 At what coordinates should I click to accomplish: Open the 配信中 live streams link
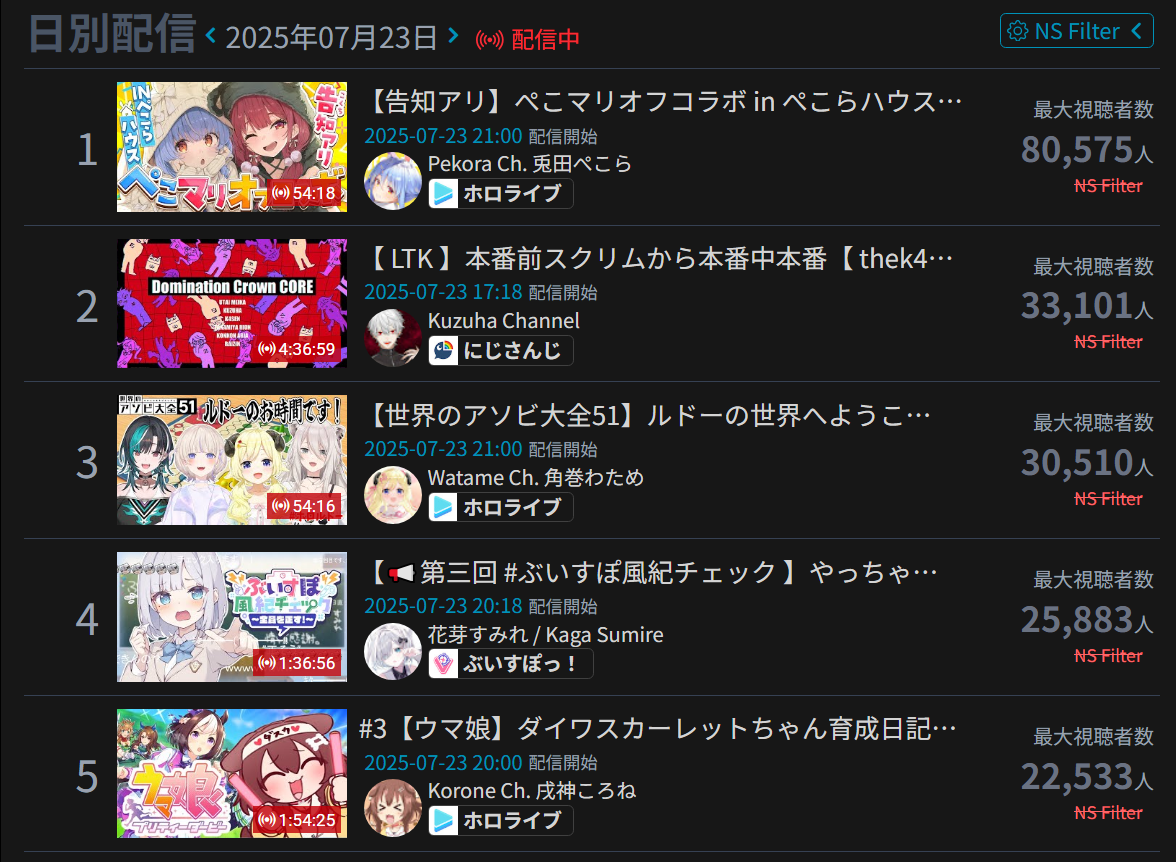click(x=528, y=39)
